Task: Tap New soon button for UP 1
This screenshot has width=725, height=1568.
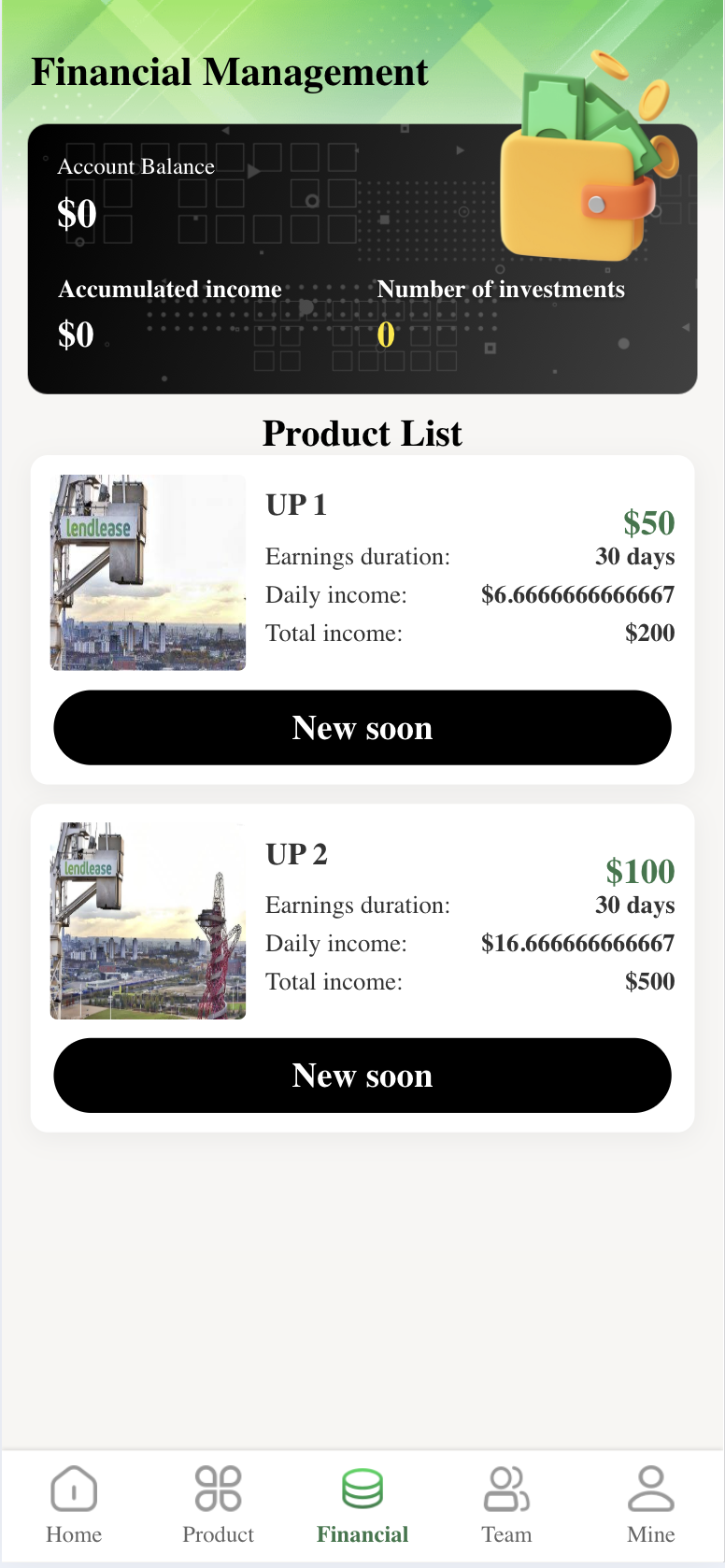Action: click(x=362, y=728)
